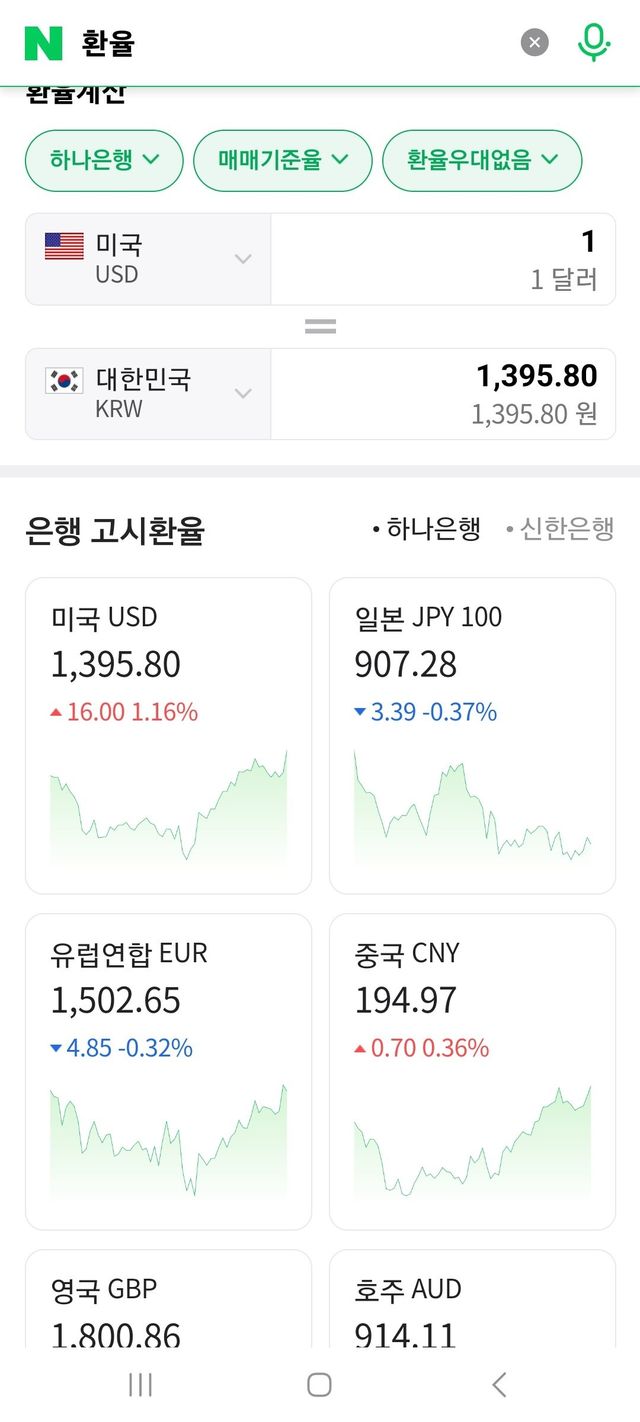Edit the 1,395.80 원 amount field
This screenshot has width=640, height=1422.
pos(443,393)
